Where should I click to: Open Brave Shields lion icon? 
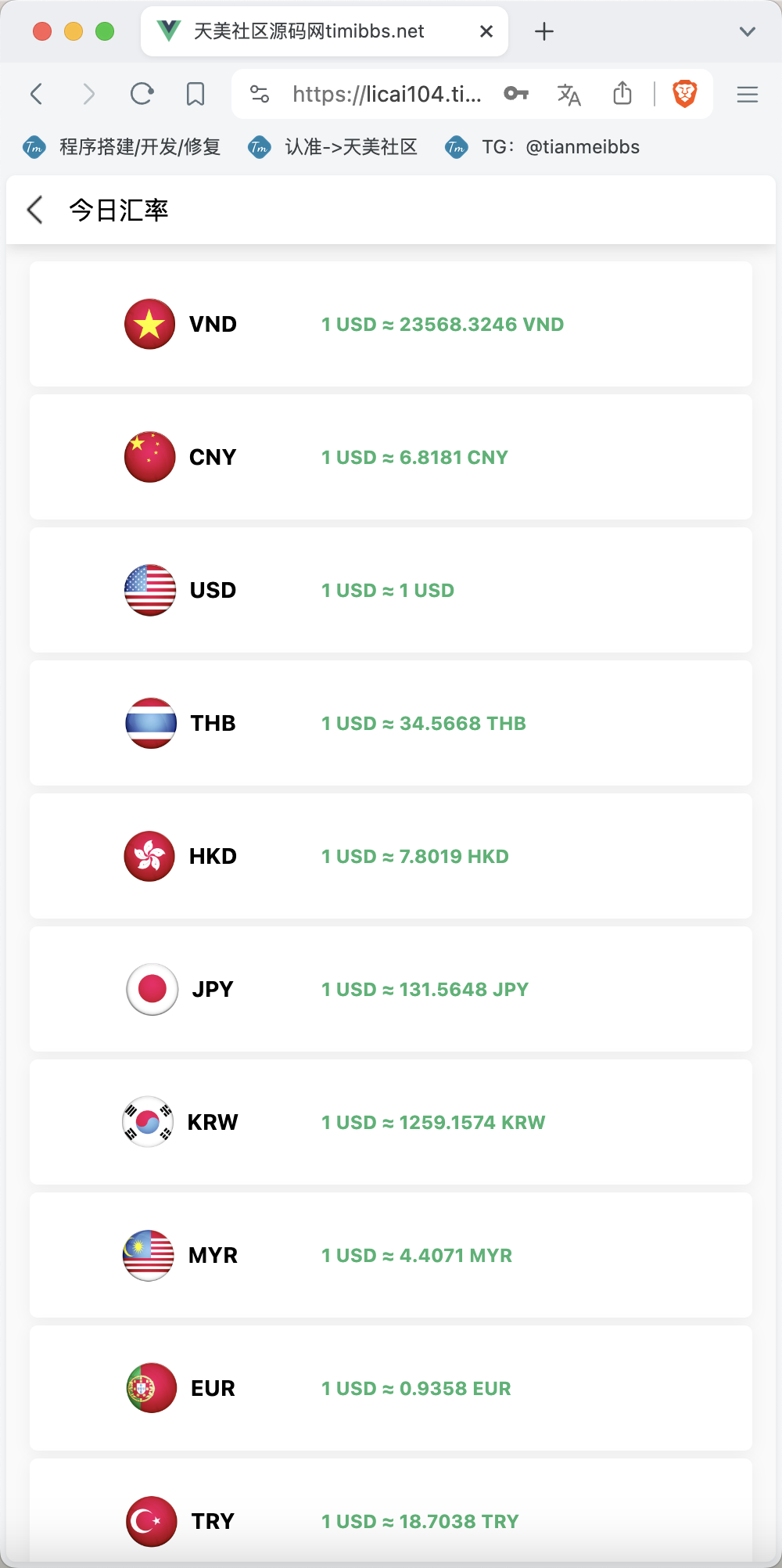coord(685,94)
